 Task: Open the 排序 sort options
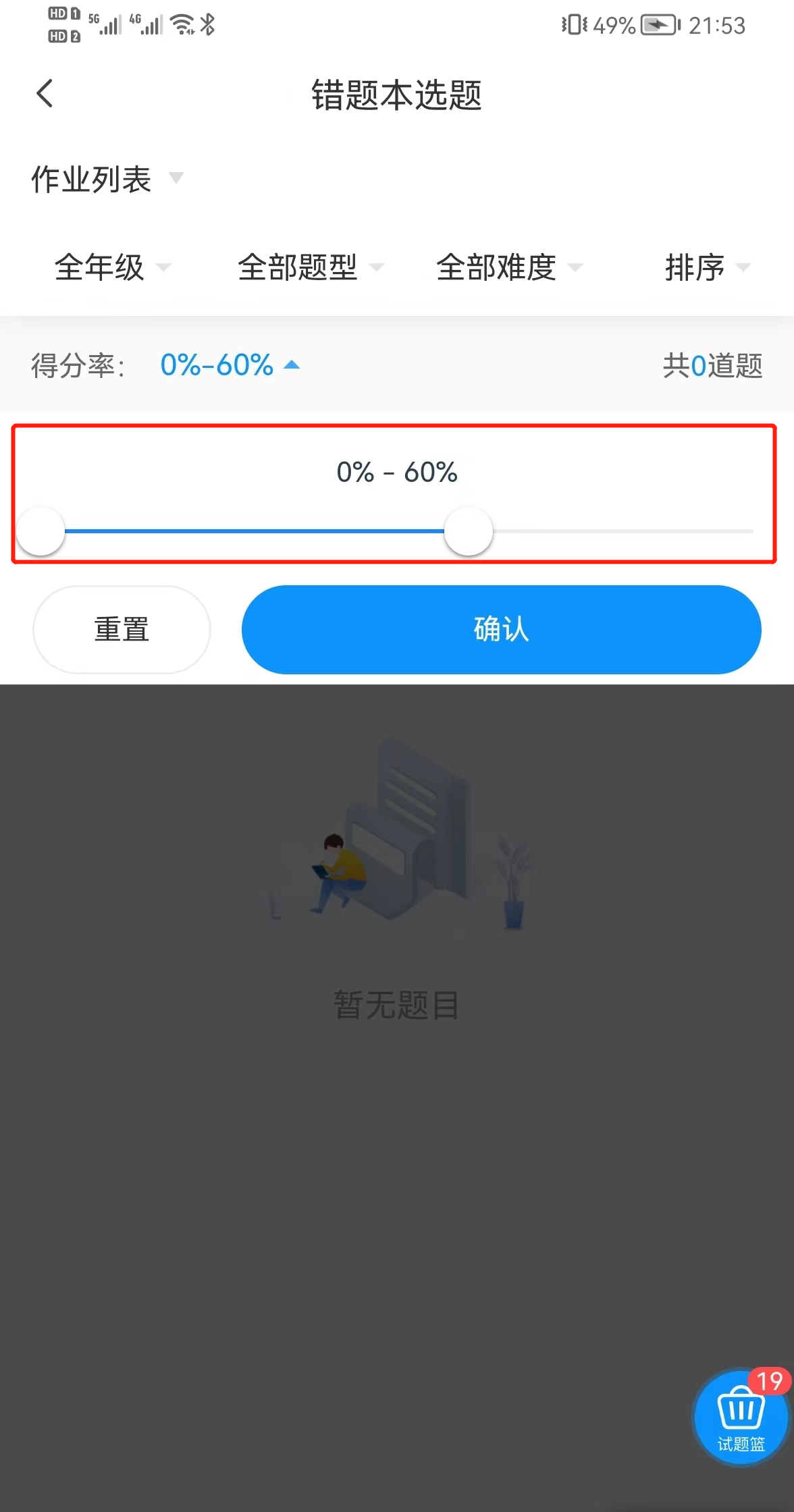pos(706,267)
